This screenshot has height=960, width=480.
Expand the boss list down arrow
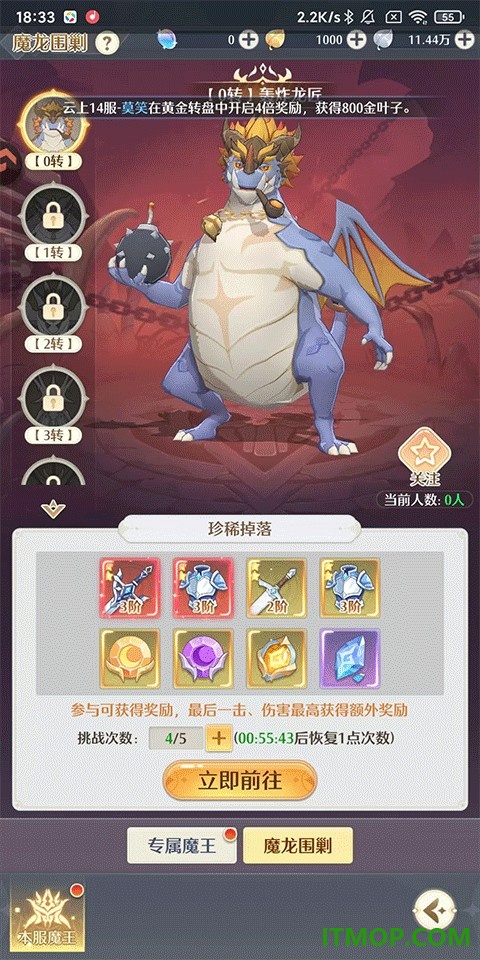53,508
